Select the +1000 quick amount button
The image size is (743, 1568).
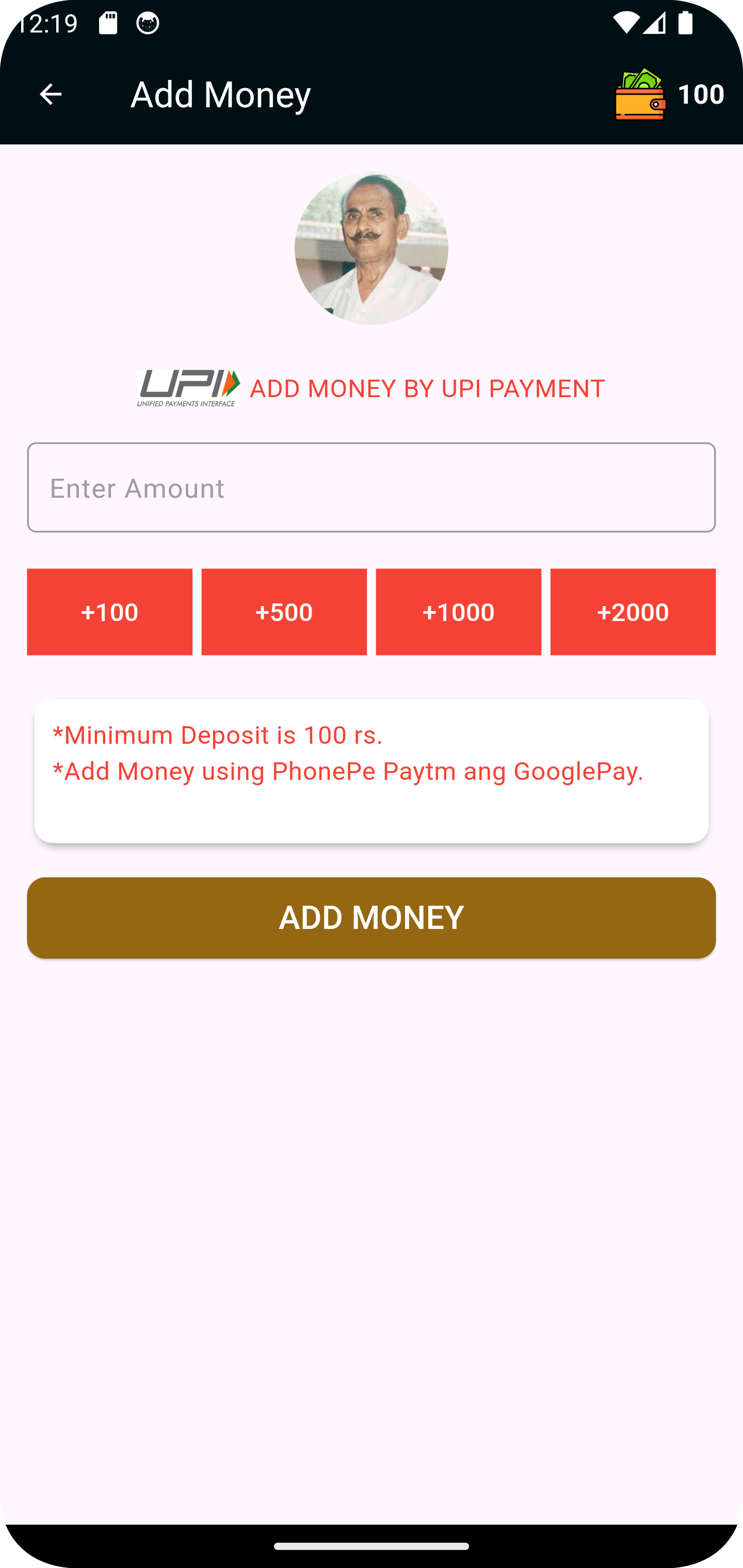coord(458,612)
